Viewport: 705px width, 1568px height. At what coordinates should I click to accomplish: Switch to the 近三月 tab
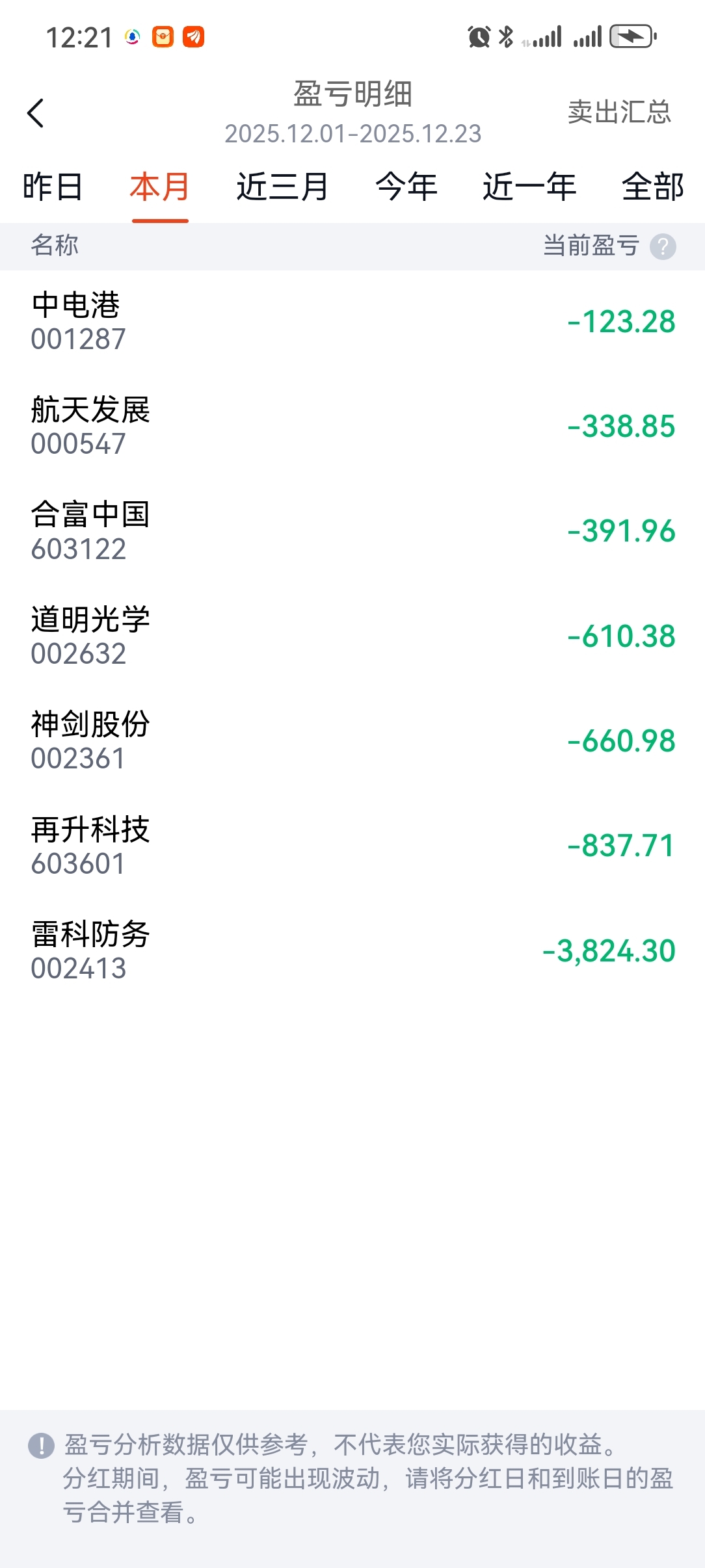tap(282, 187)
